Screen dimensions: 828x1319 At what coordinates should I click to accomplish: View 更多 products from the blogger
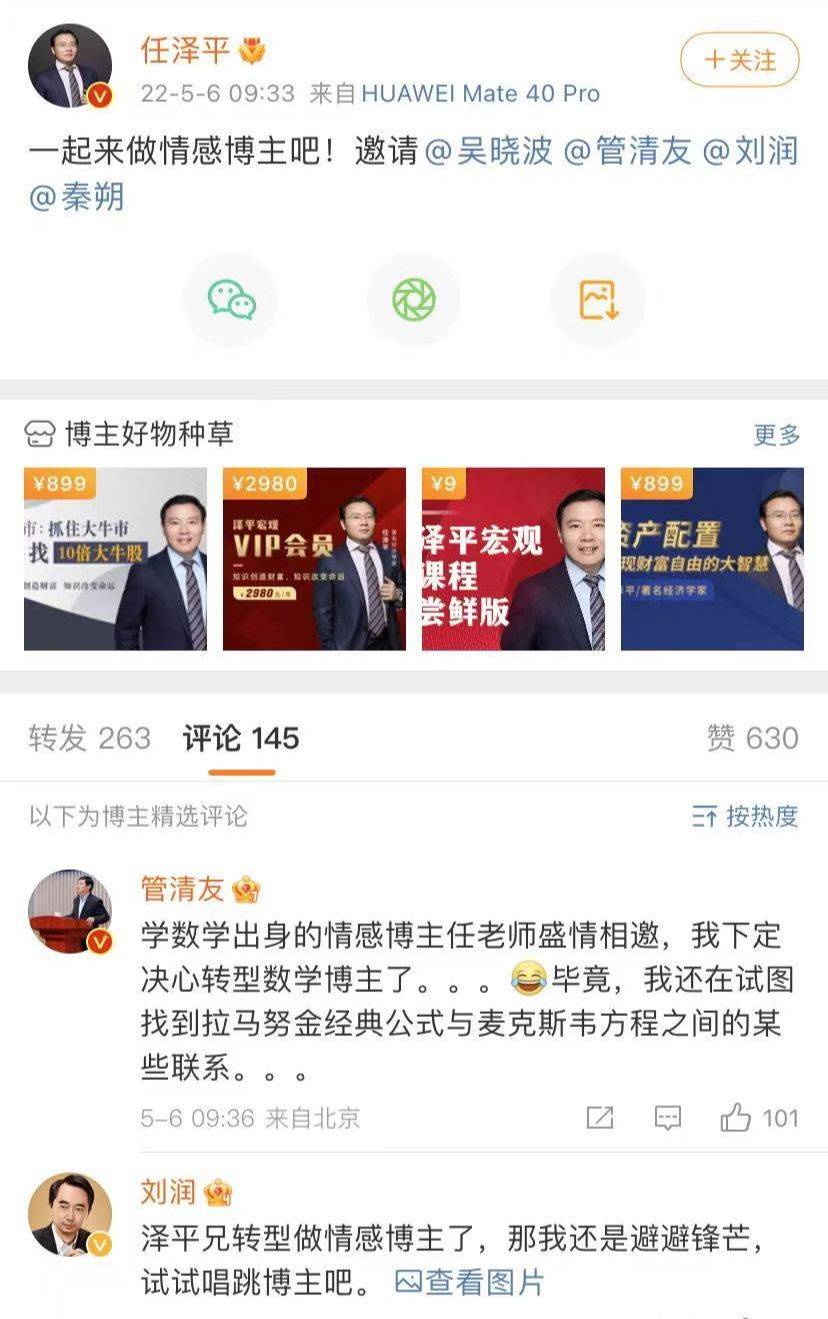coord(777,435)
